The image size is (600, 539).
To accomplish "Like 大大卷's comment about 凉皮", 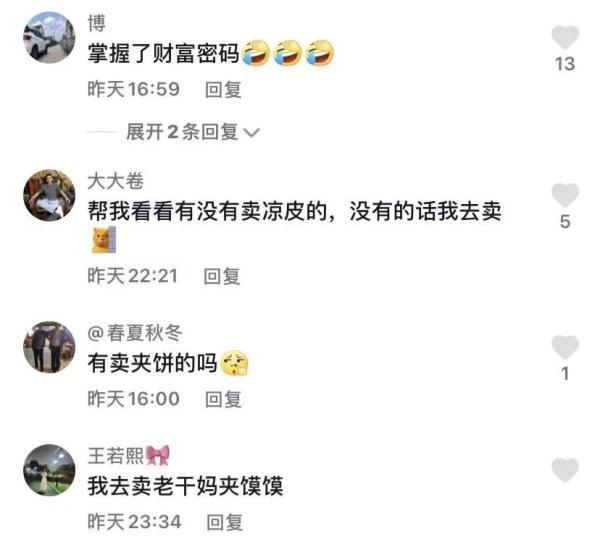I will [565, 195].
